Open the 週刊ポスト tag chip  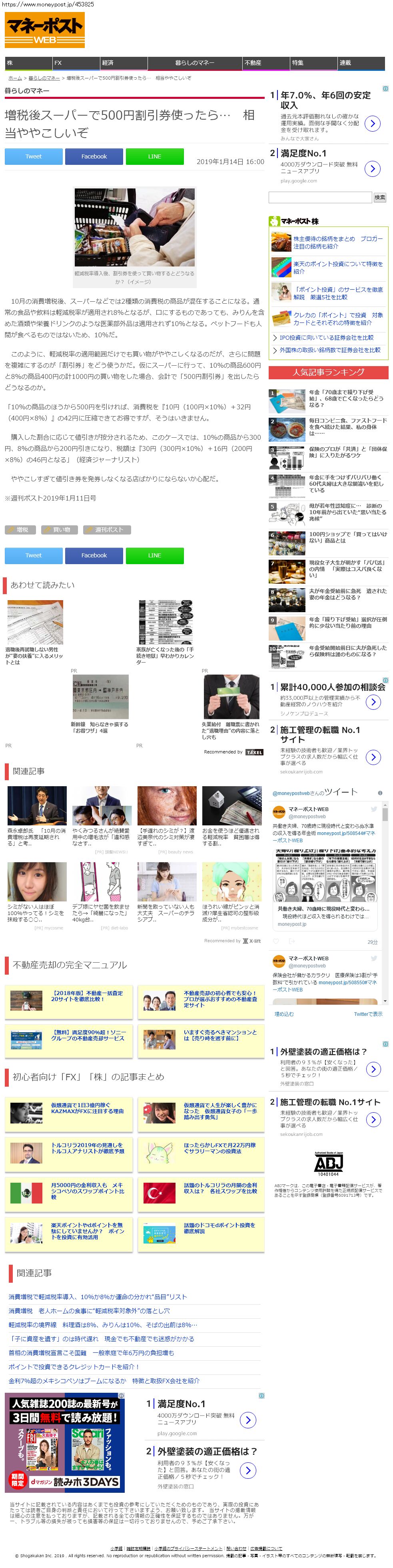tap(106, 530)
